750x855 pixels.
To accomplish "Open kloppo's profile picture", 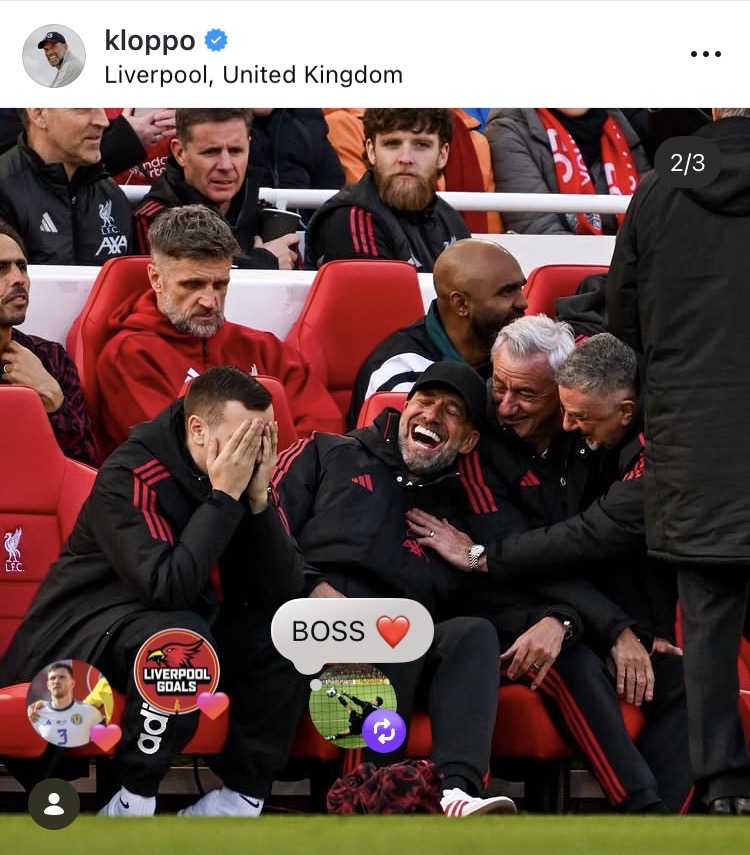I will pyautogui.click(x=53, y=56).
